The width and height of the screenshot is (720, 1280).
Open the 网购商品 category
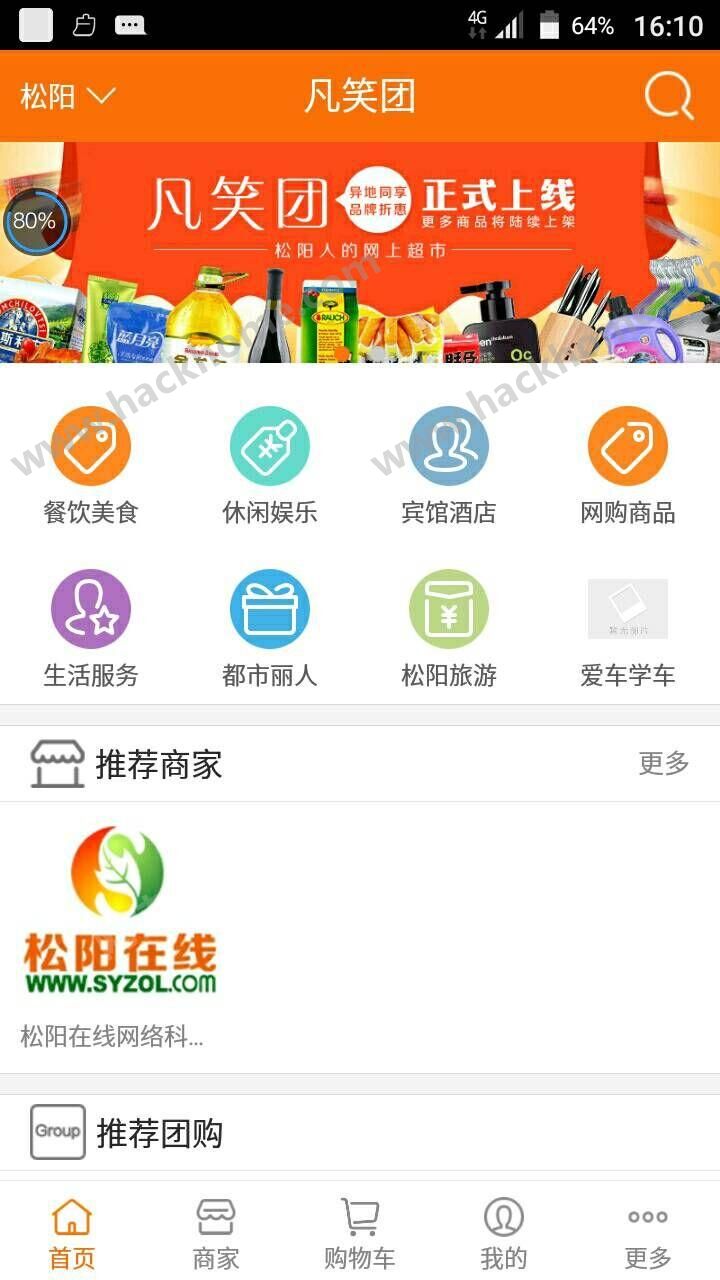(628, 466)
